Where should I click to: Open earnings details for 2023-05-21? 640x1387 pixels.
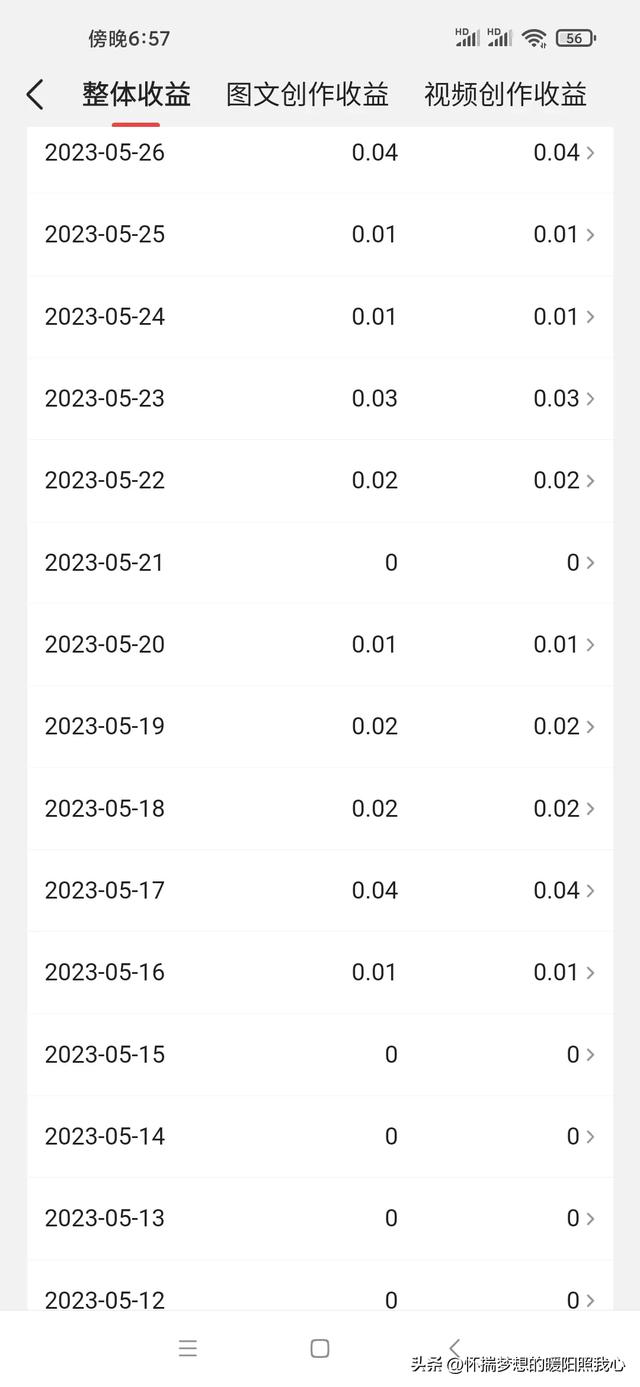(320, 563)
